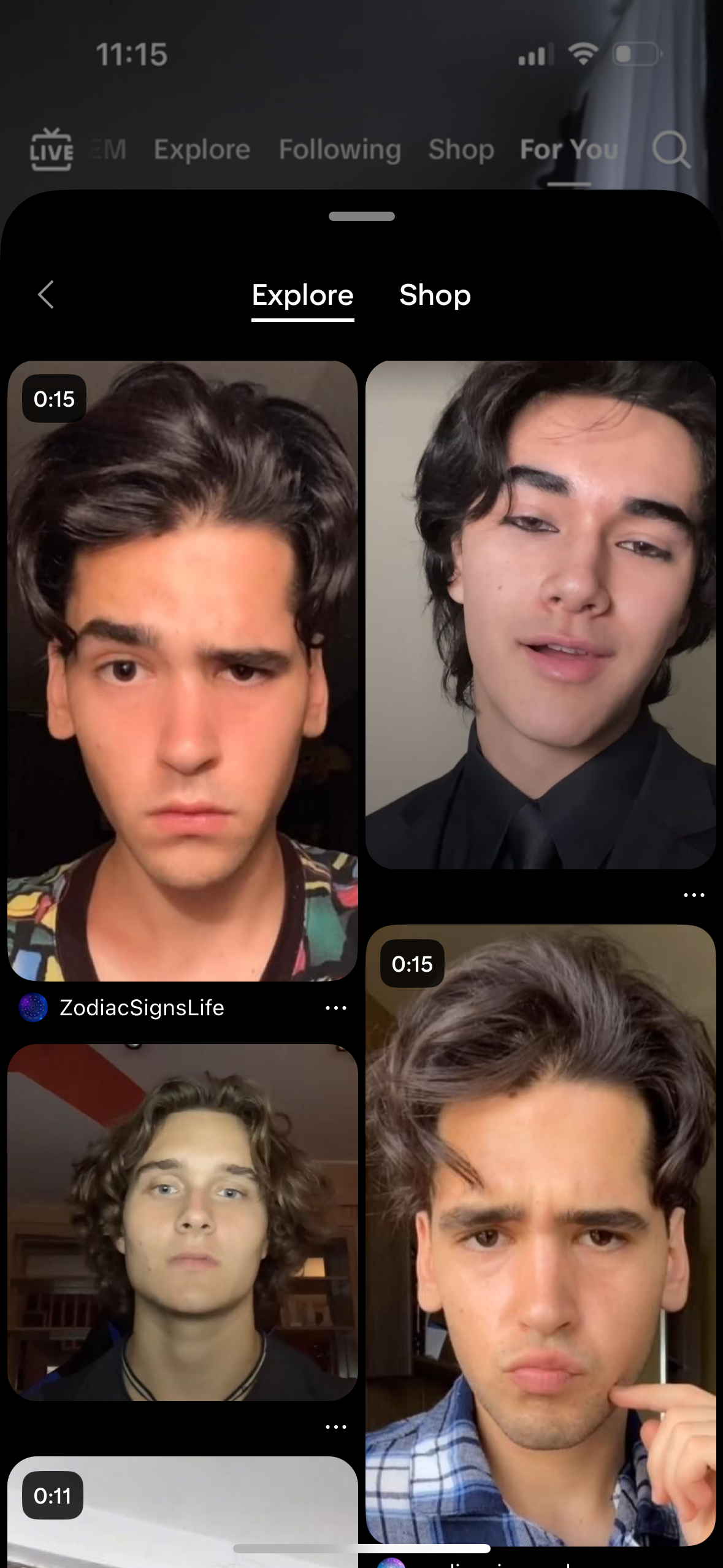This screenshot has height=1568, width=723.
Task: Go back using the left chevron
Action: click(x=46, y=295)
